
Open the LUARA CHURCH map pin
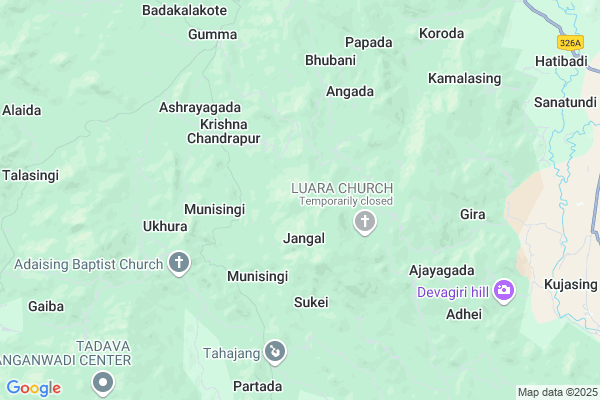(x=365, y=222)
